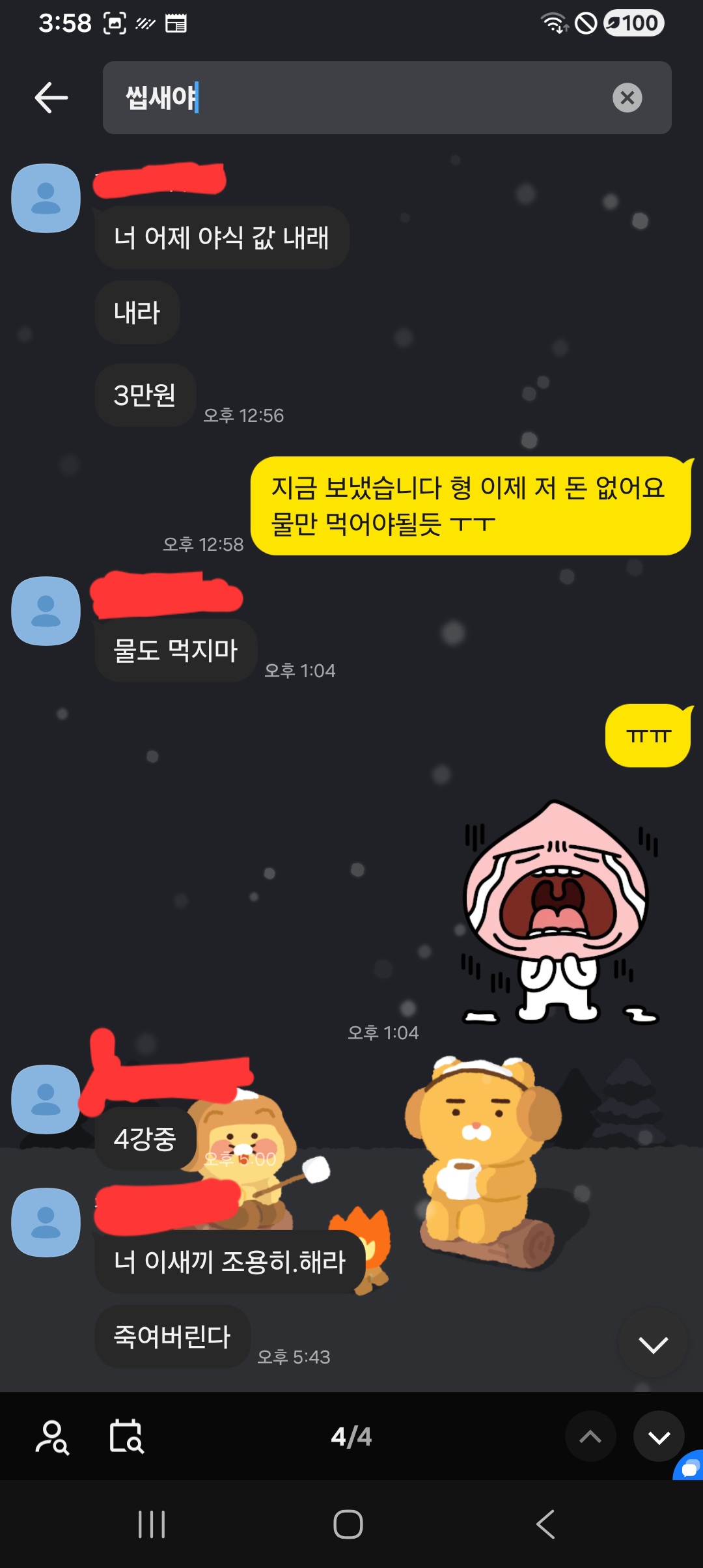Go to the home screen

(x=348, y=1524)
